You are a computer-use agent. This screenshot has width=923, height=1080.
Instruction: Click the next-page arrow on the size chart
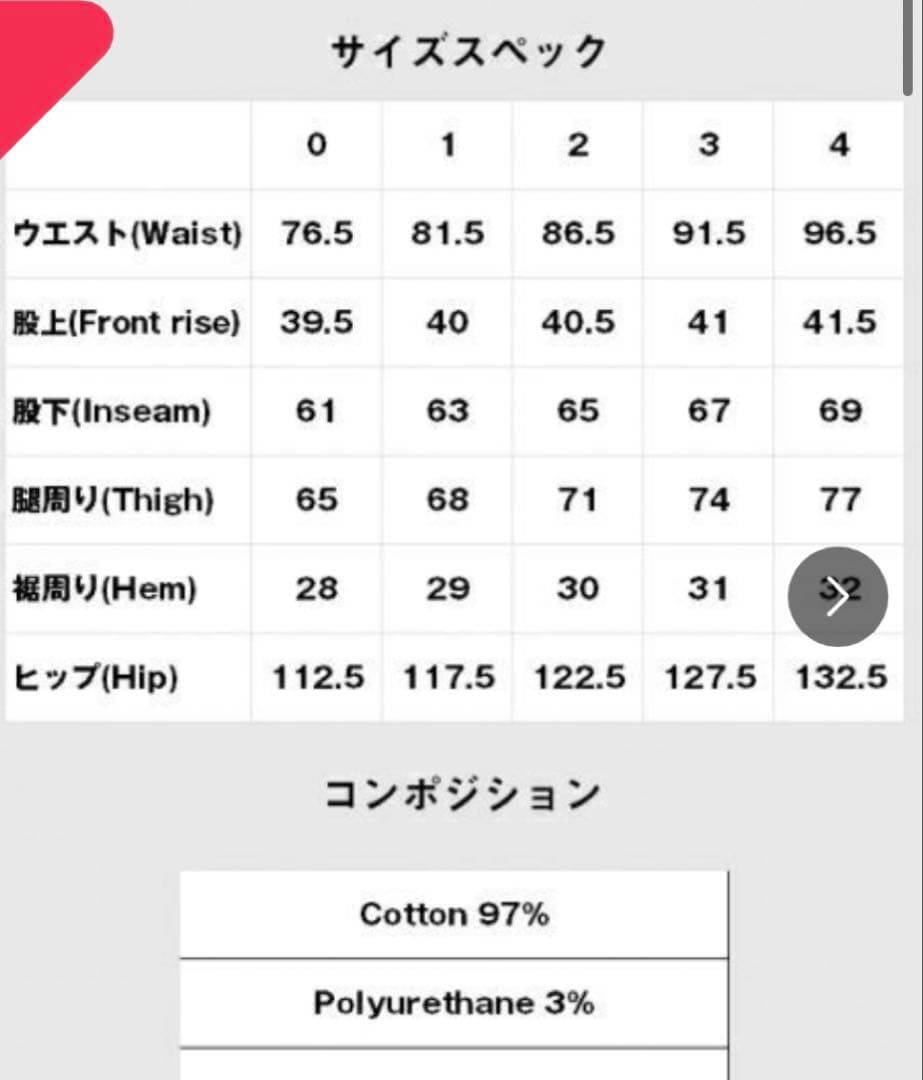coord(838,595)
